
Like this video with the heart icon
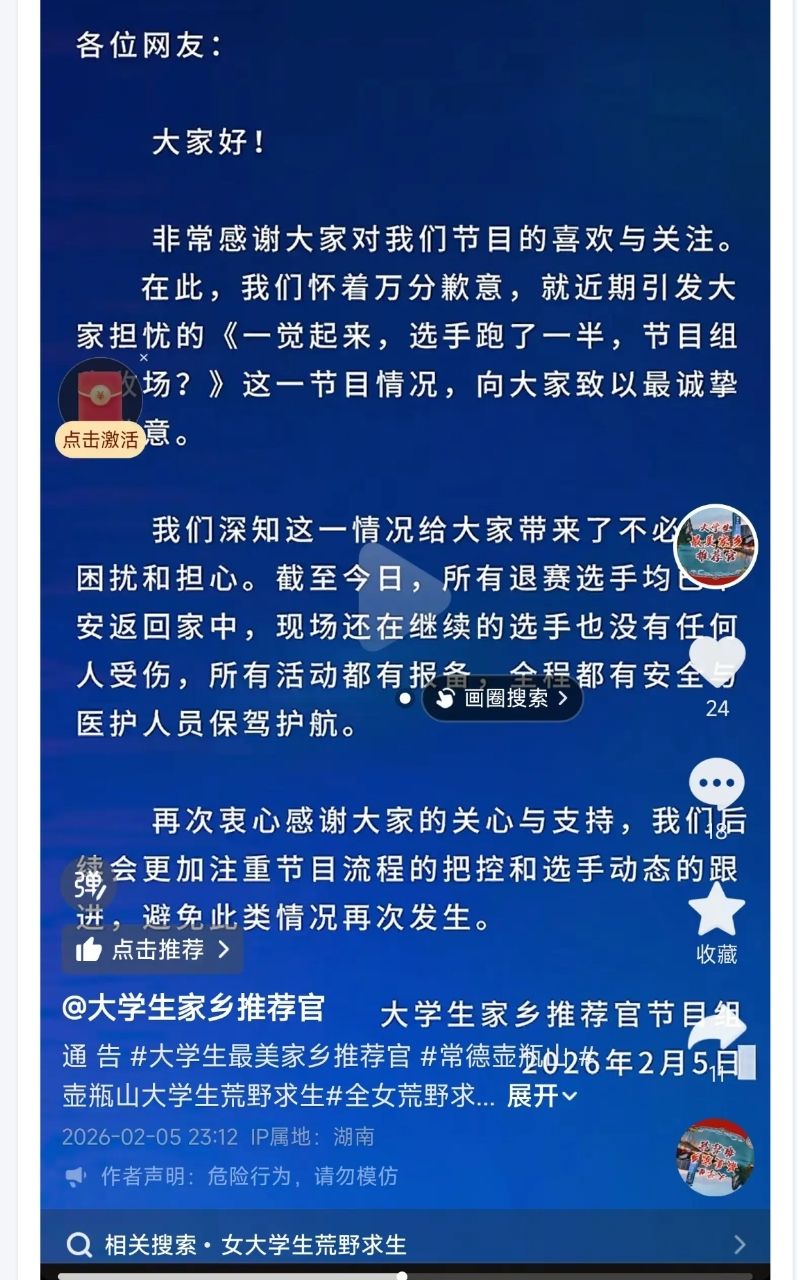pos(716,660)
